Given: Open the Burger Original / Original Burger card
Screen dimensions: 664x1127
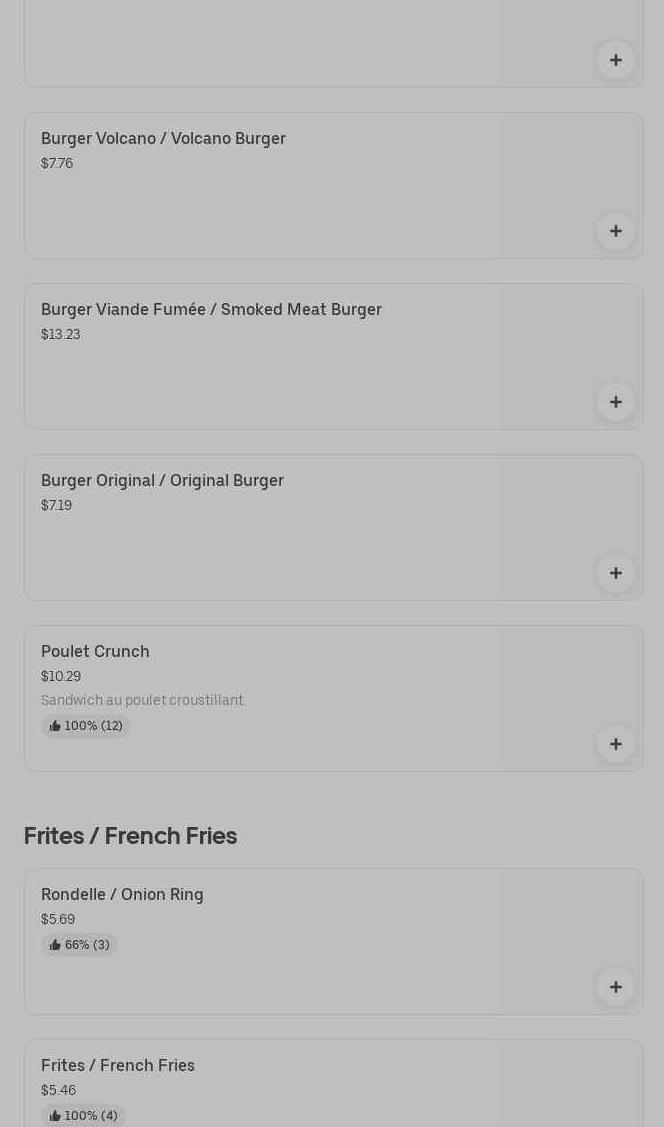Looking at the screenshot, I should click(300, 527).
